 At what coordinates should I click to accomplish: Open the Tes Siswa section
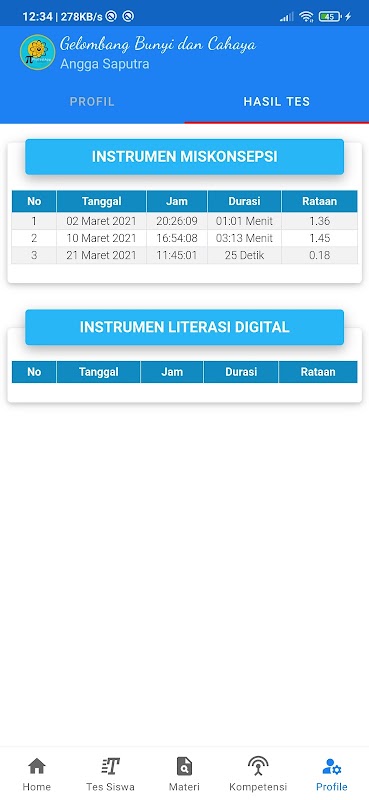point(110,773)
